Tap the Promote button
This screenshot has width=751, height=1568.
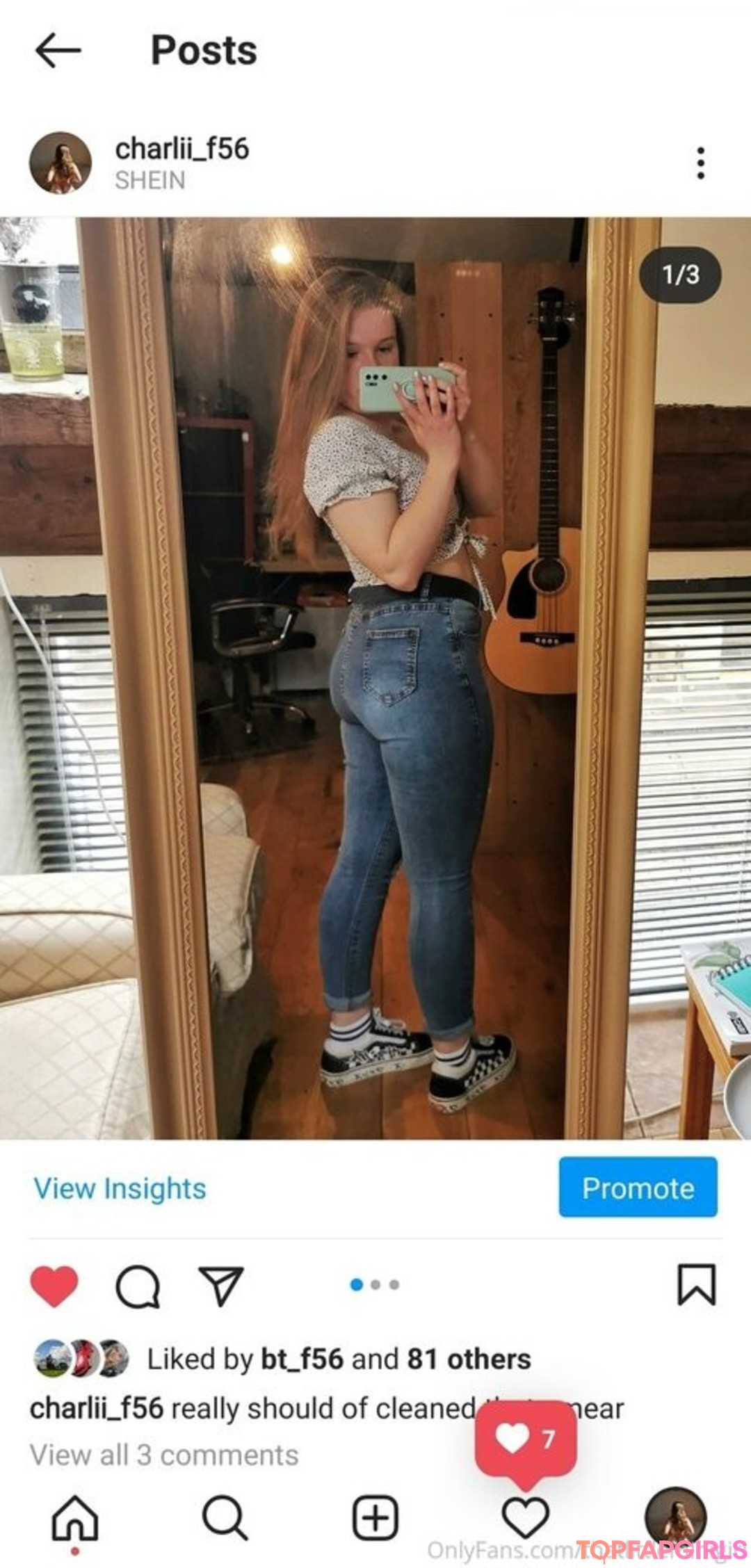pyautogui.click(x=637, y=1188)
